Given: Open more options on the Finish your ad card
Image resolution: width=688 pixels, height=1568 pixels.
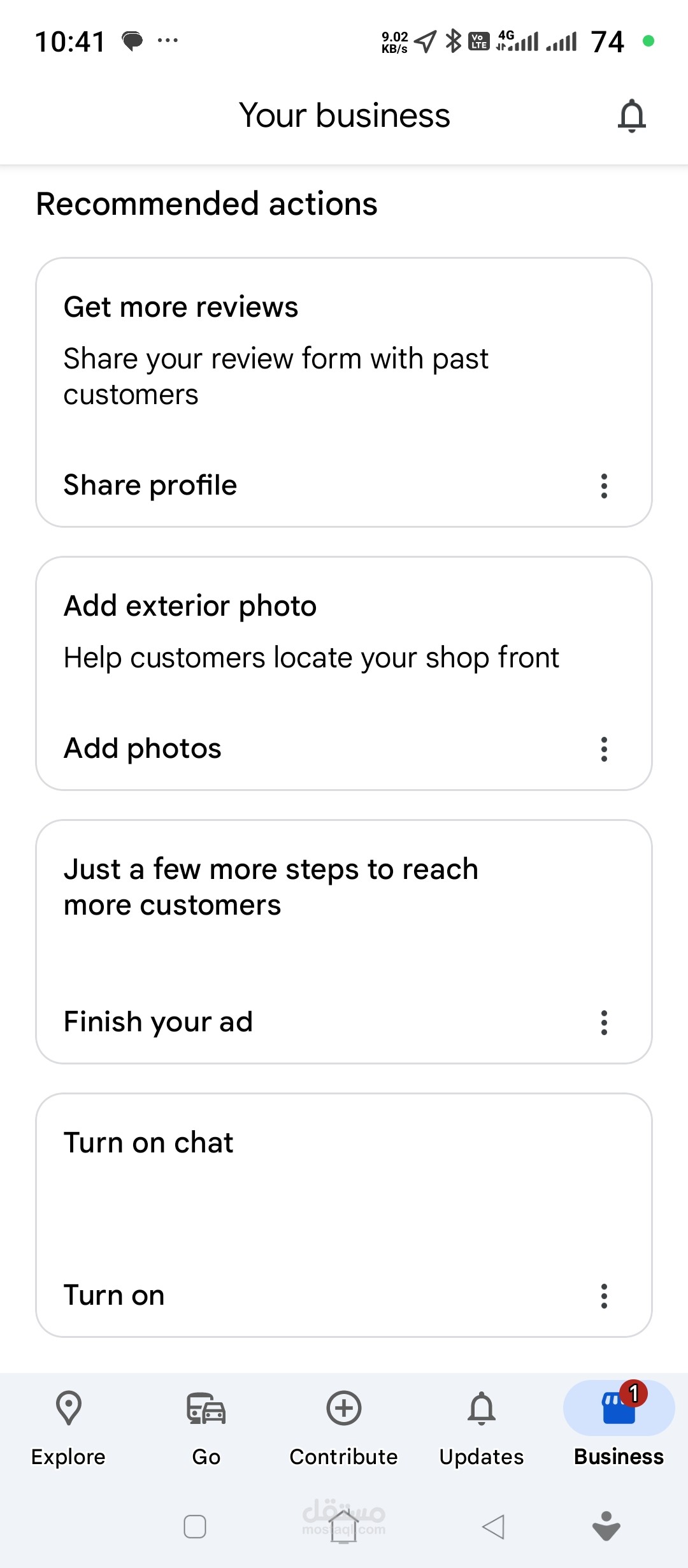Looking at the screenshot, I should click(x=604, y=1022).
